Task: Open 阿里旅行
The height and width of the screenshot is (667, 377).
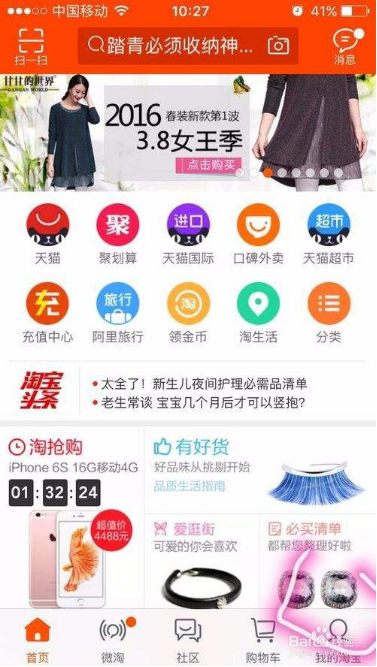Action: [118, 313]
